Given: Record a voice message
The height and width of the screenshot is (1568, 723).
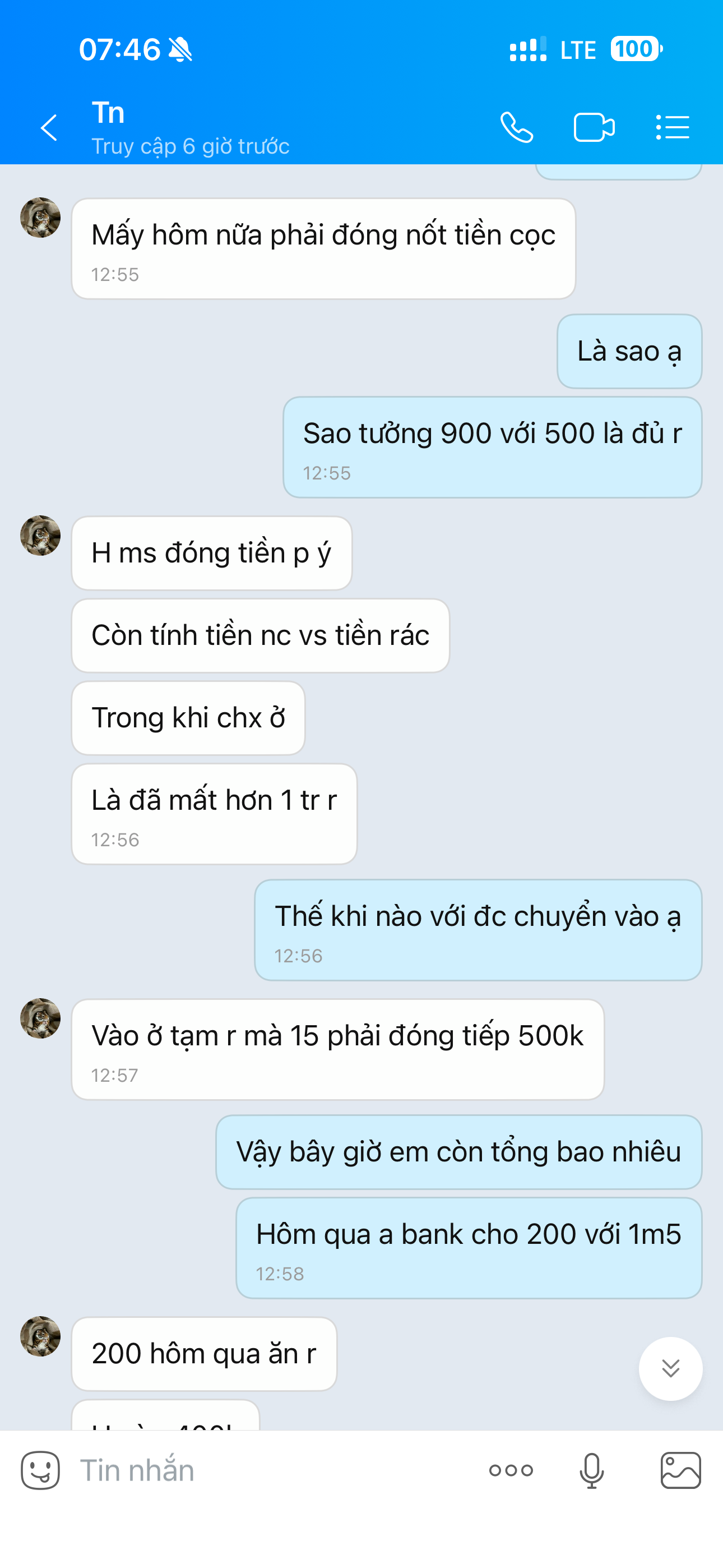Looking at the screenshot, I should click(x=591, y=1470).
